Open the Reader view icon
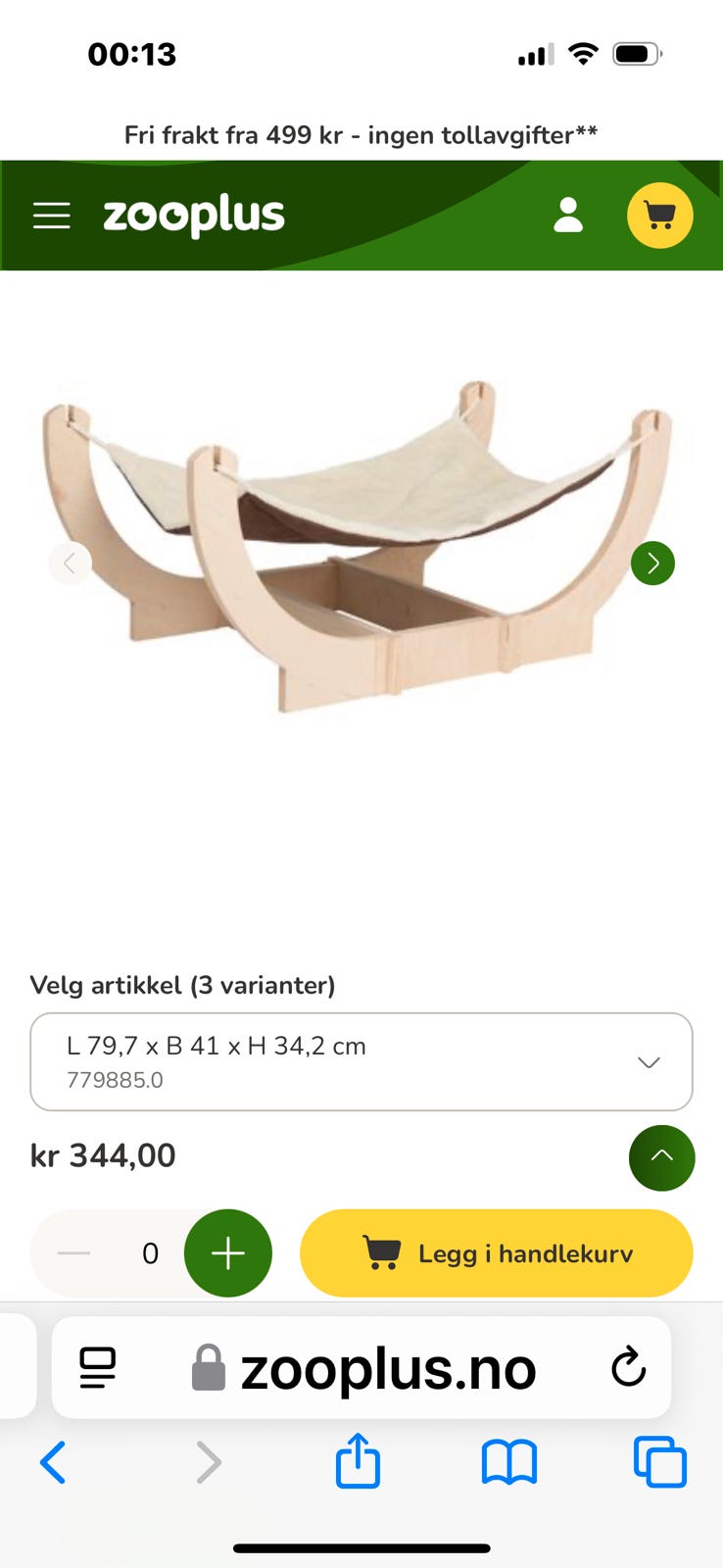 (97, 1367)
